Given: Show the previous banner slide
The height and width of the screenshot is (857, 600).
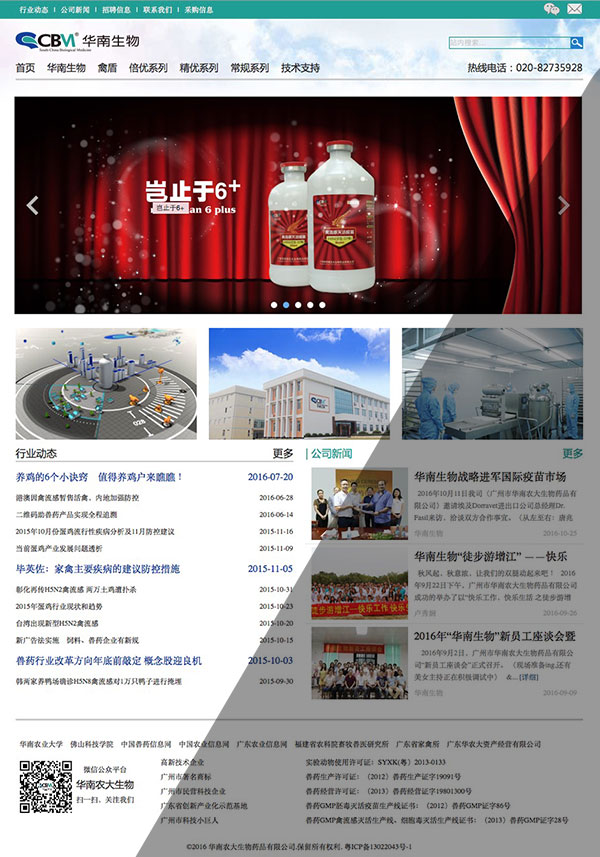Looking at the screenshot, I should pos(32,205).
